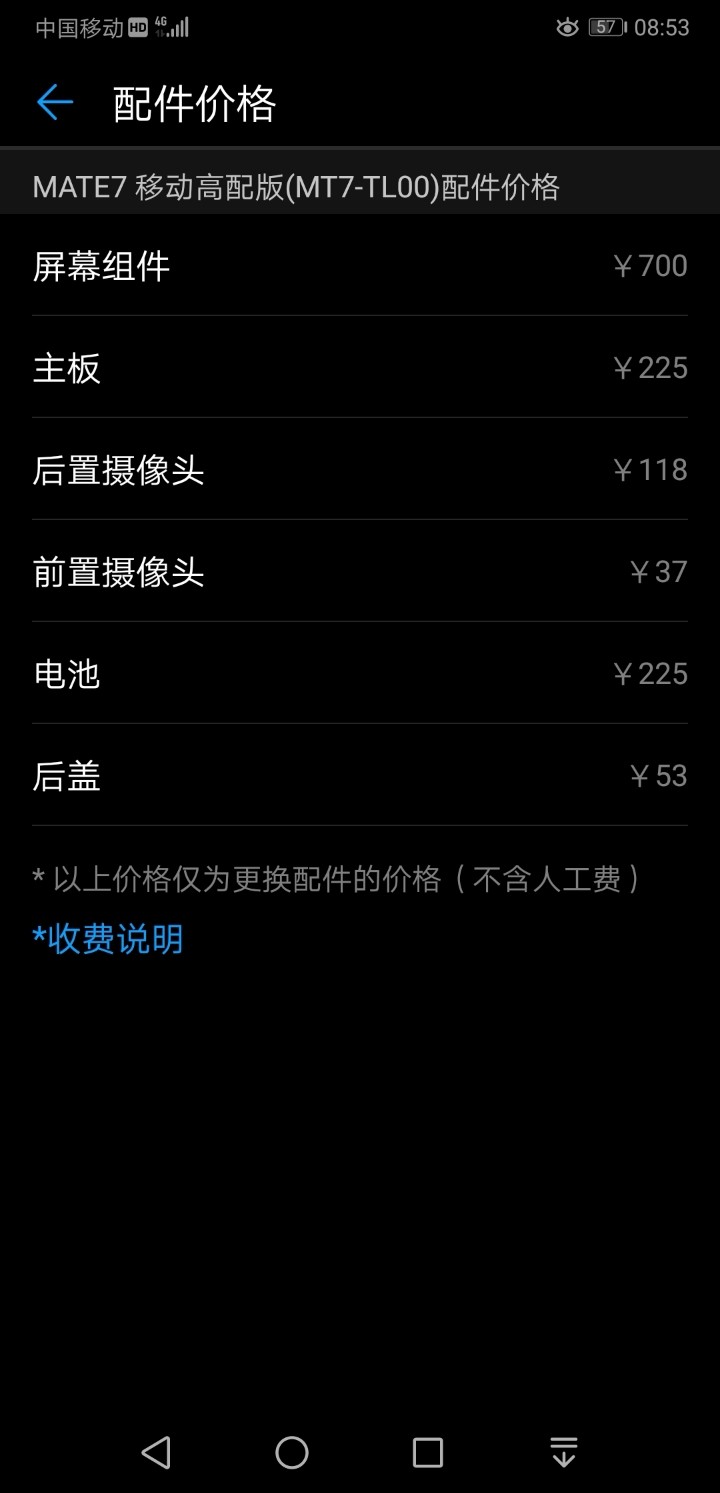720x1493 pixels.
Task: Open recent apps from the navigation bar
Action: [x=428, y=1452]
